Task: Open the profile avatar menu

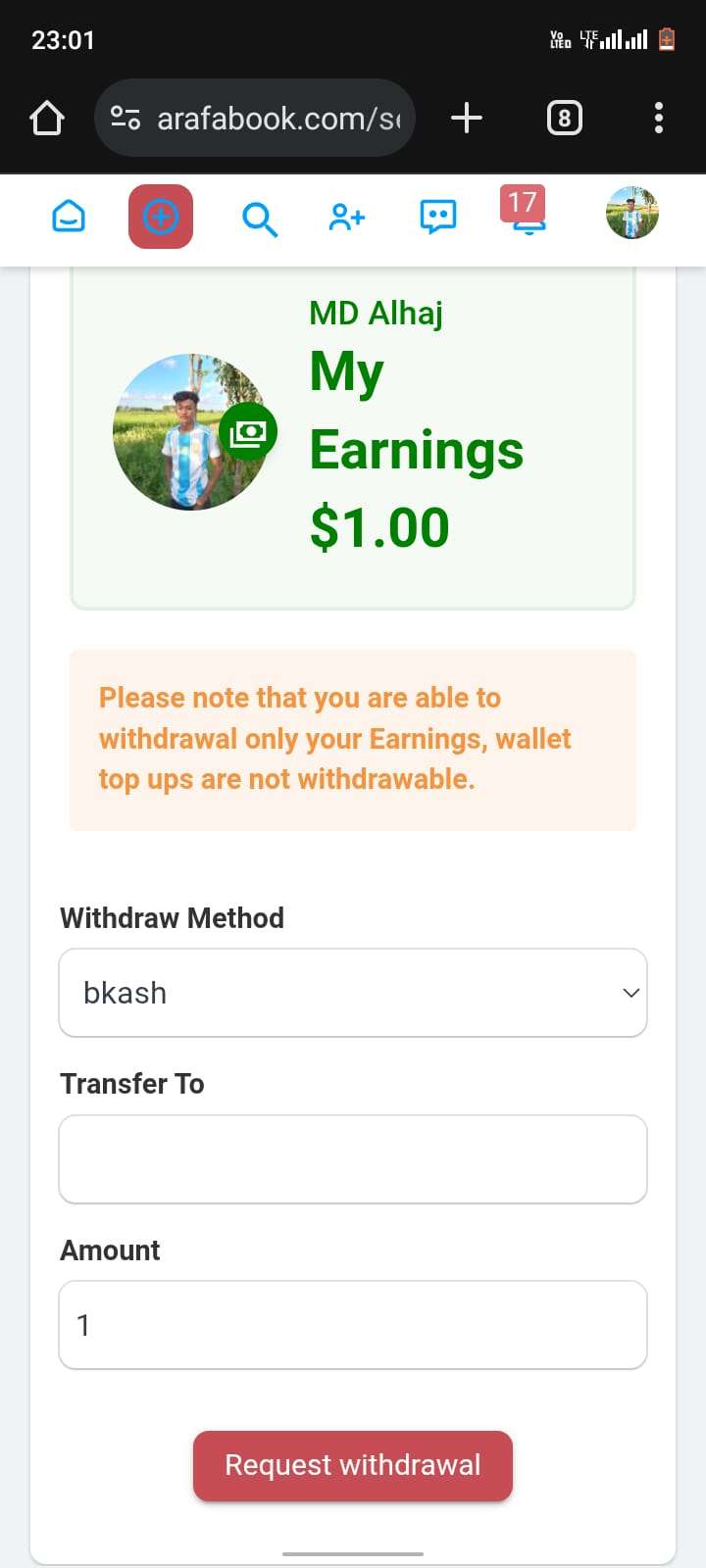Action: click(x=631, y=214)
